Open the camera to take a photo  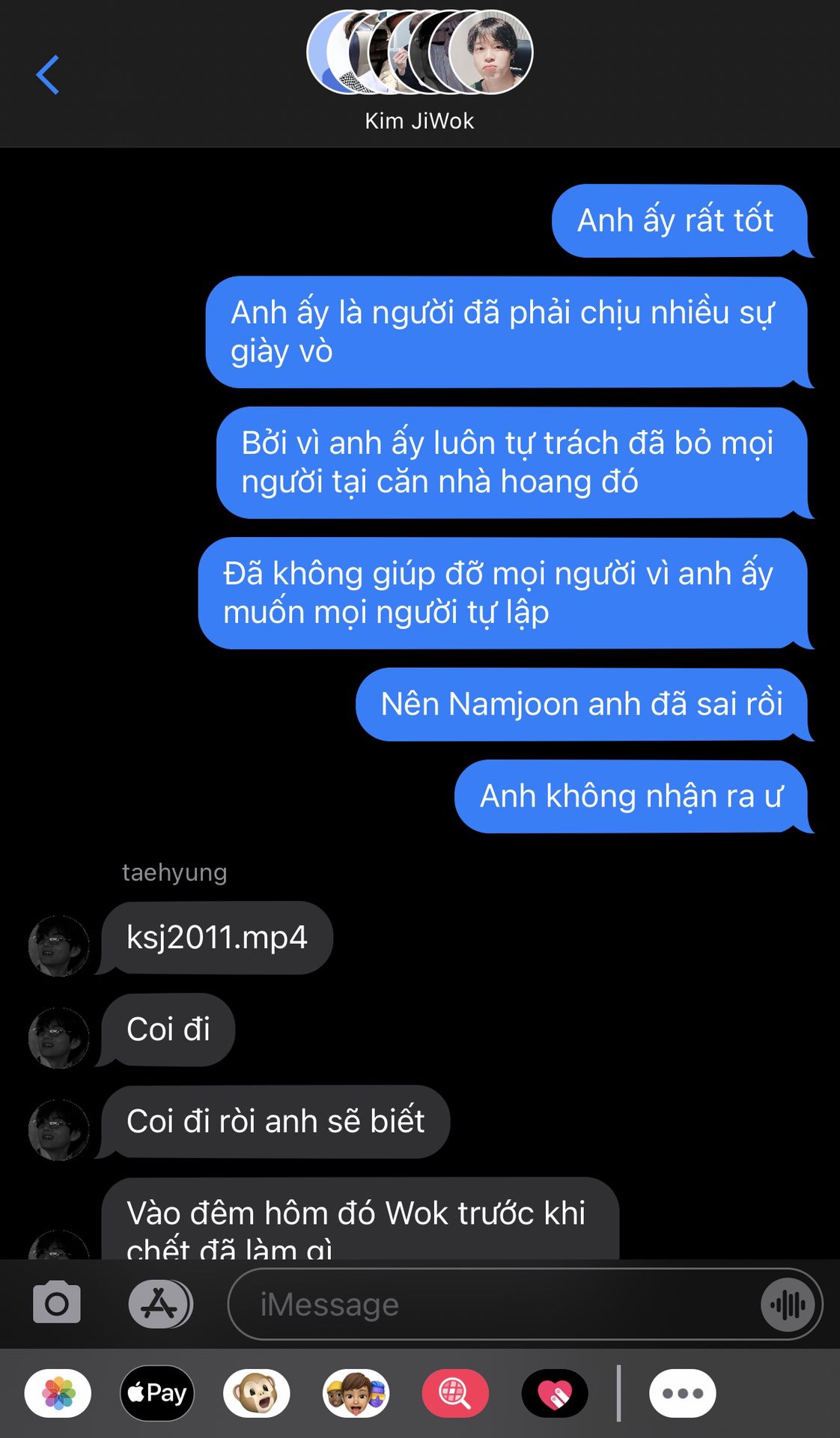tap(57, 1303)
